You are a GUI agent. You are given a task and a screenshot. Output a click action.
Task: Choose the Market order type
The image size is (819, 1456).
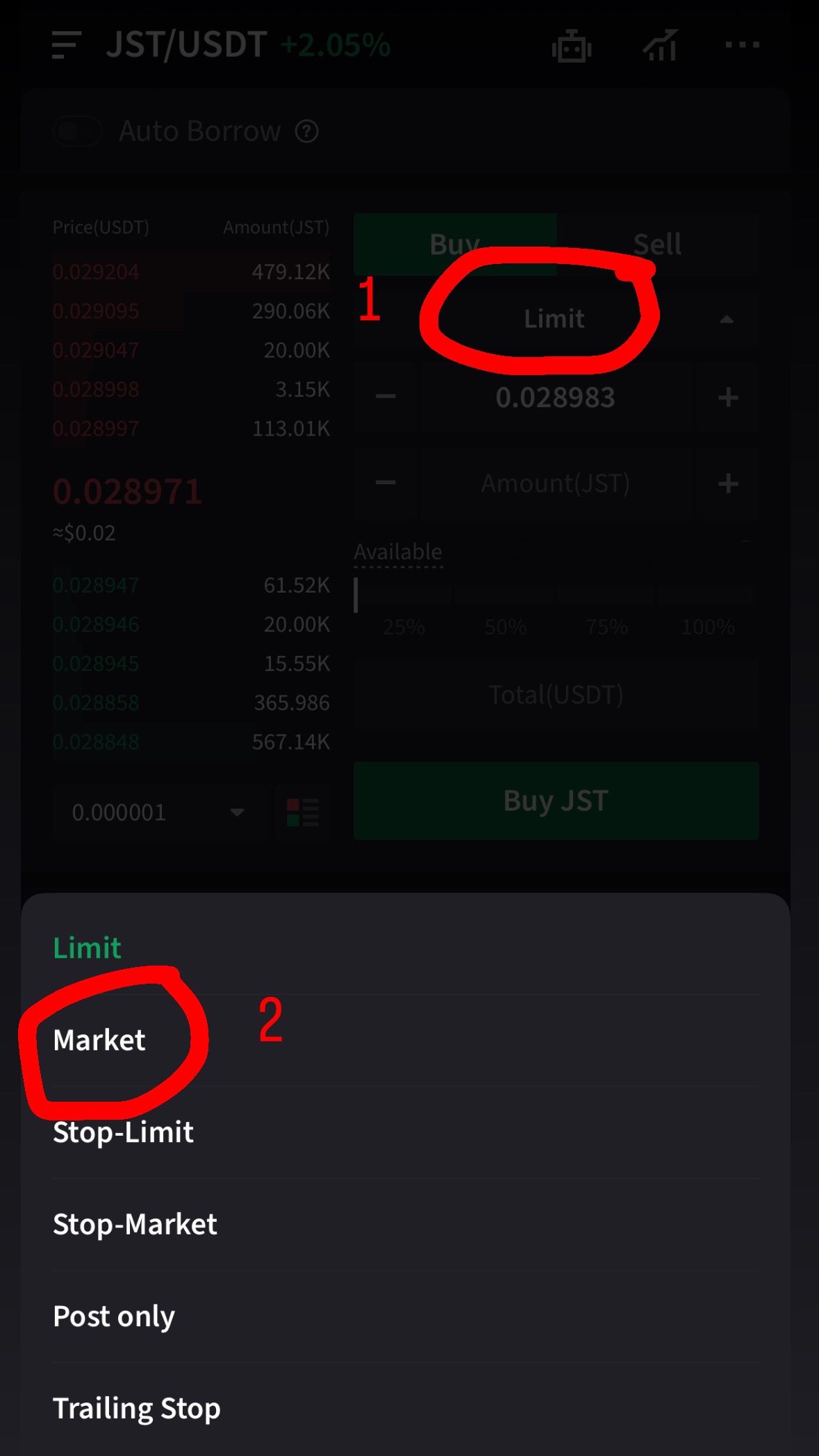click(x=99, y=1040)
